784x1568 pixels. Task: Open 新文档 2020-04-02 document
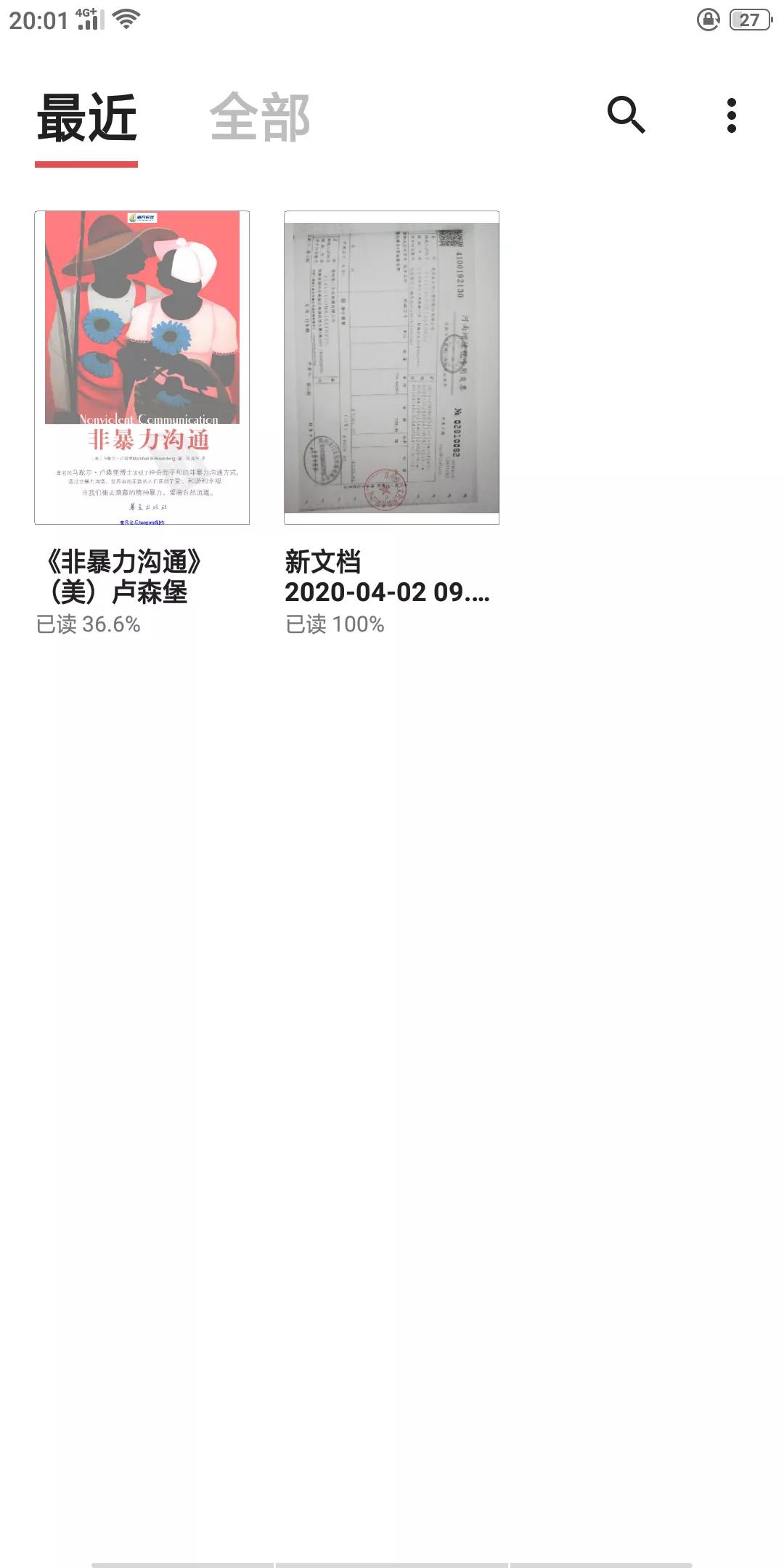[391, 368]
